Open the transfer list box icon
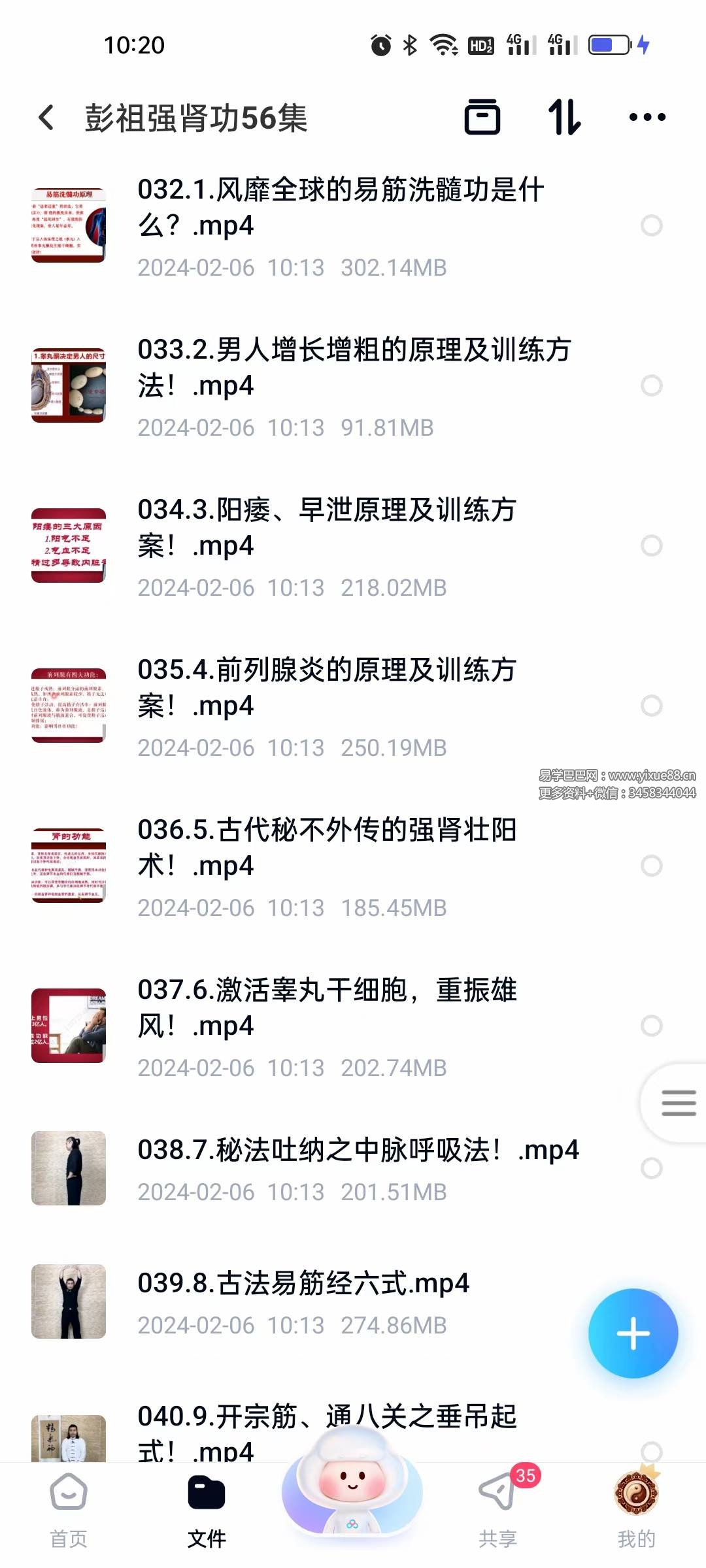 coord(482,118)
